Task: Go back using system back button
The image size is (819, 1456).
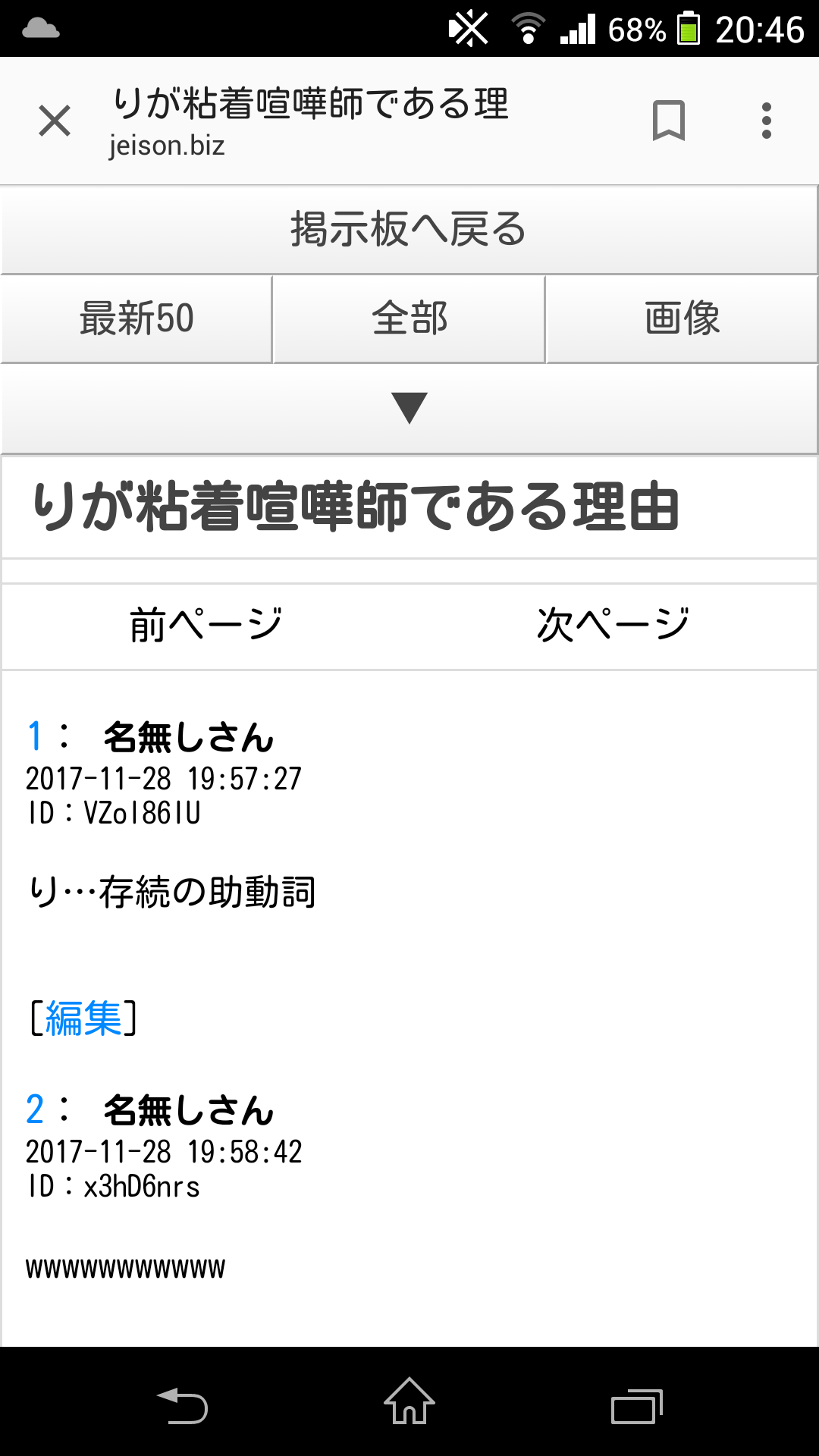Action: [x=182, y=1405]
